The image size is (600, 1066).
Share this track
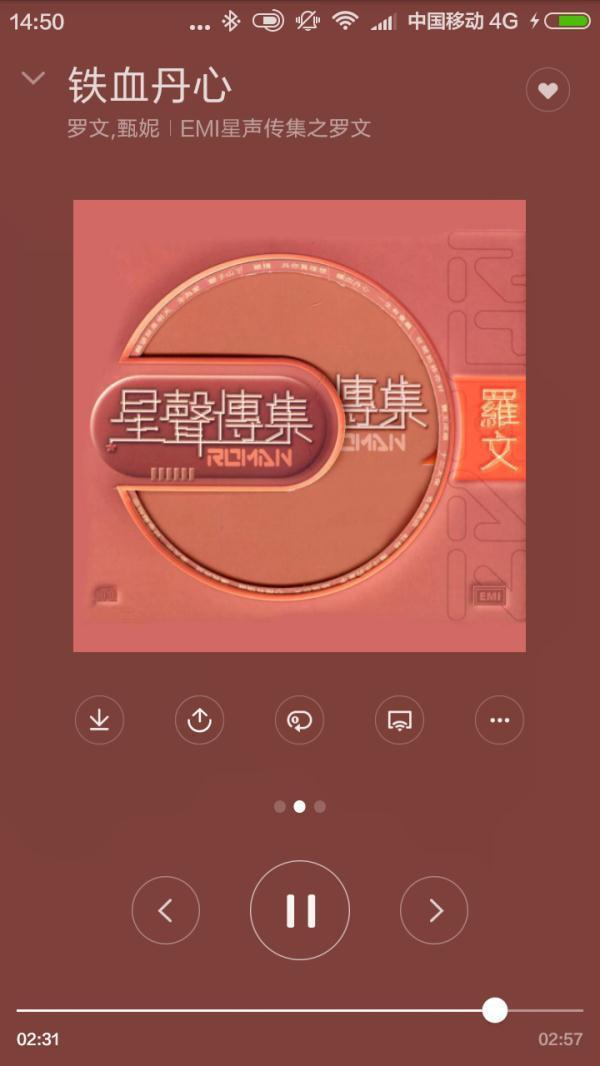coord(199,720)
